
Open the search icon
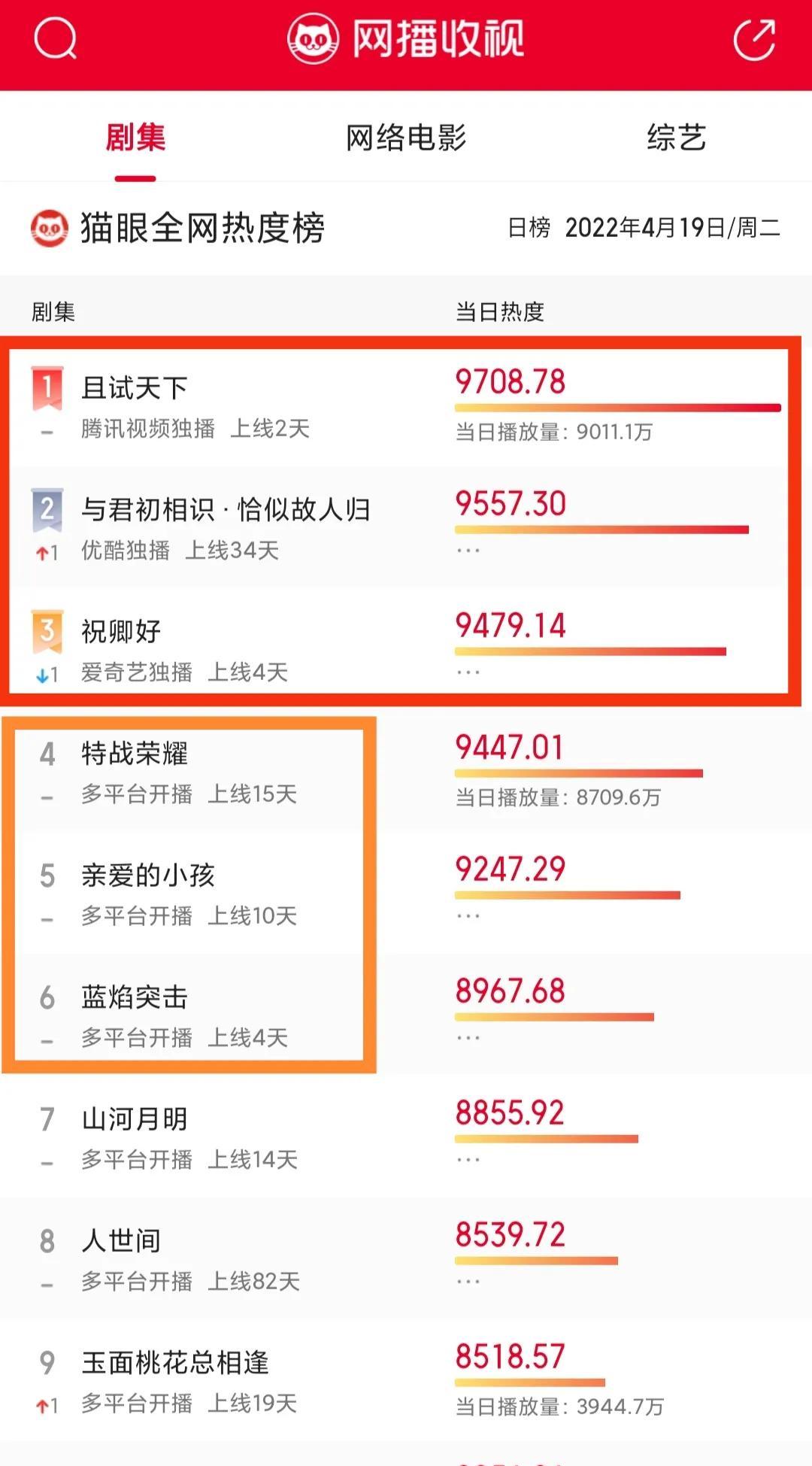[56, 38]
